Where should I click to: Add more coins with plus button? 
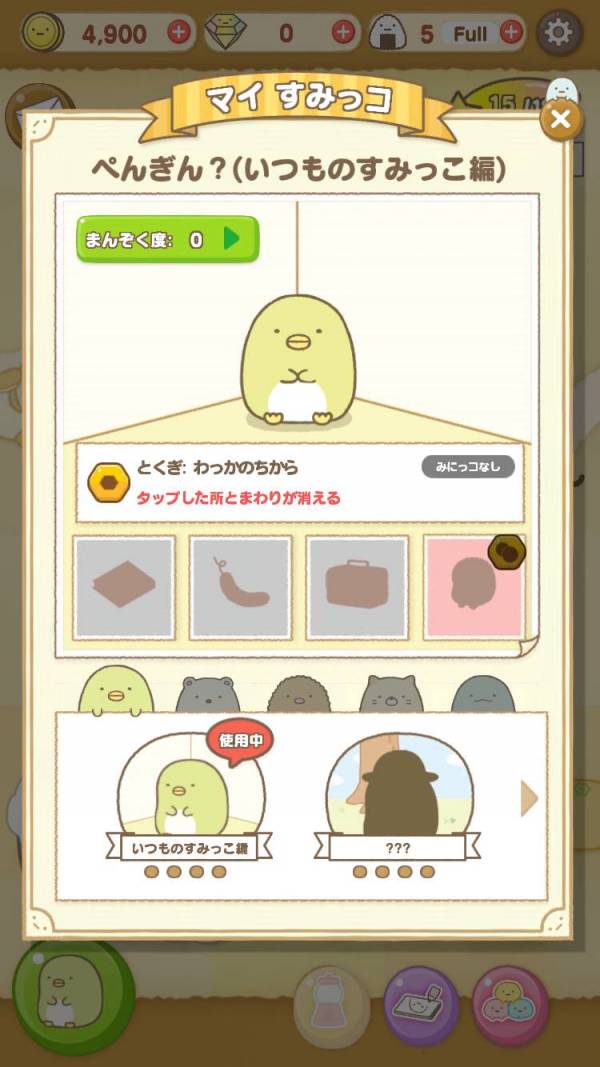(179, 33)
